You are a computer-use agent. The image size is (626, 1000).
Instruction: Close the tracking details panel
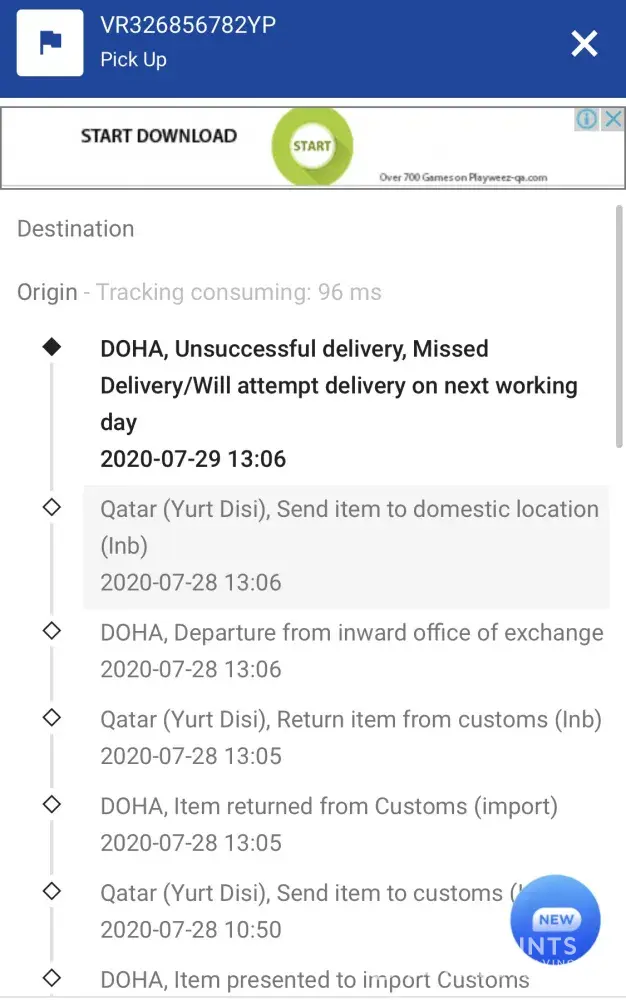(583, 43)
